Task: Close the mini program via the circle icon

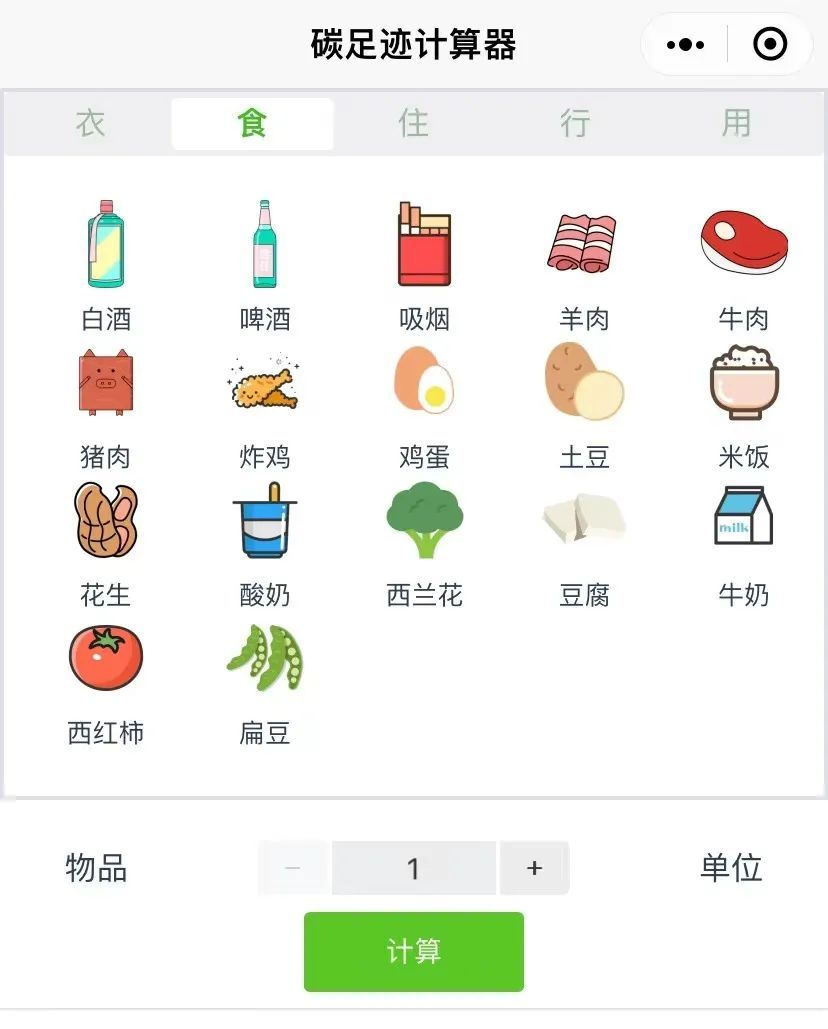Action: pyautogui.click(x=769, y=45)
